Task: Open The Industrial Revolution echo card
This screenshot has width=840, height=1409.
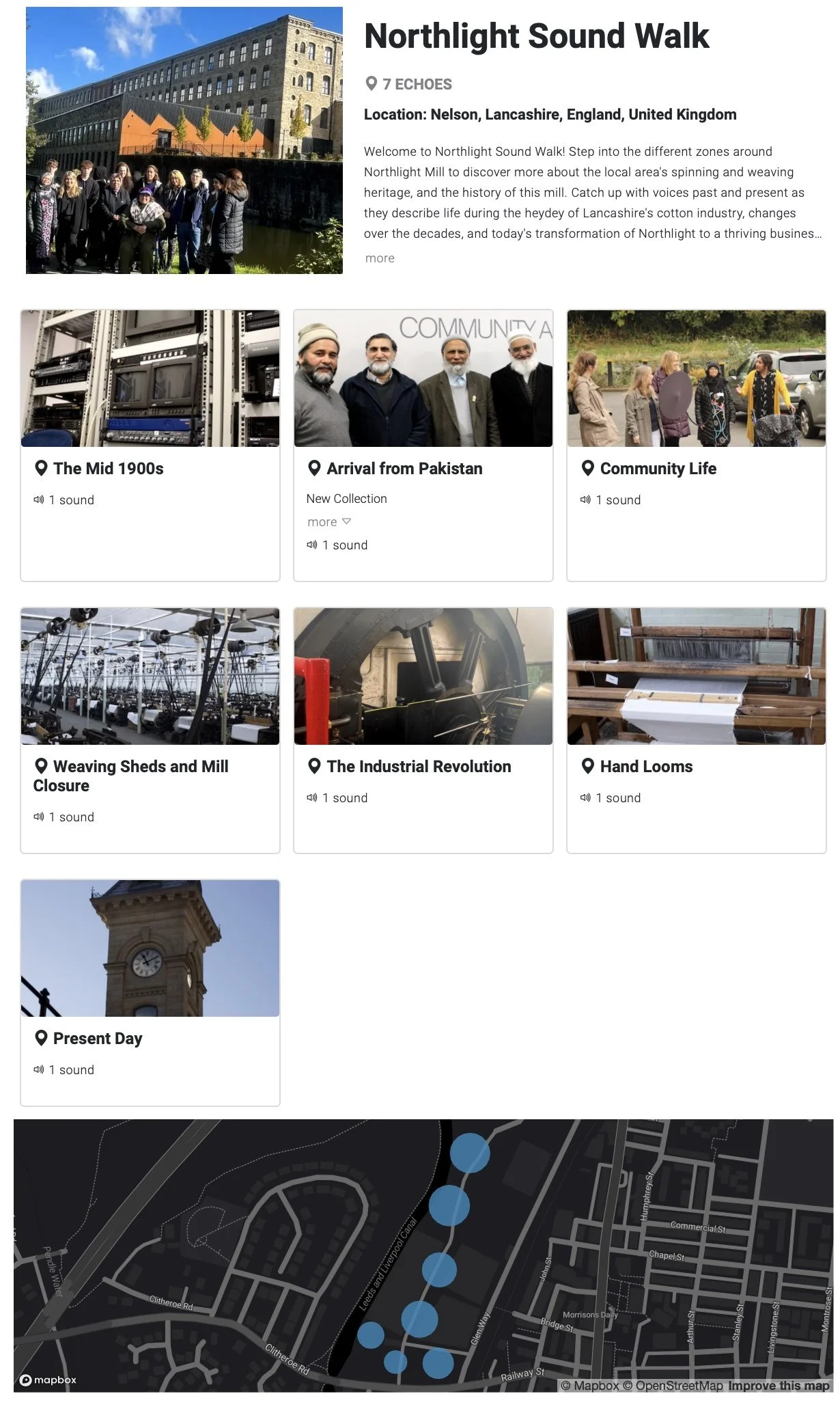Action: [x=423, y=730]
